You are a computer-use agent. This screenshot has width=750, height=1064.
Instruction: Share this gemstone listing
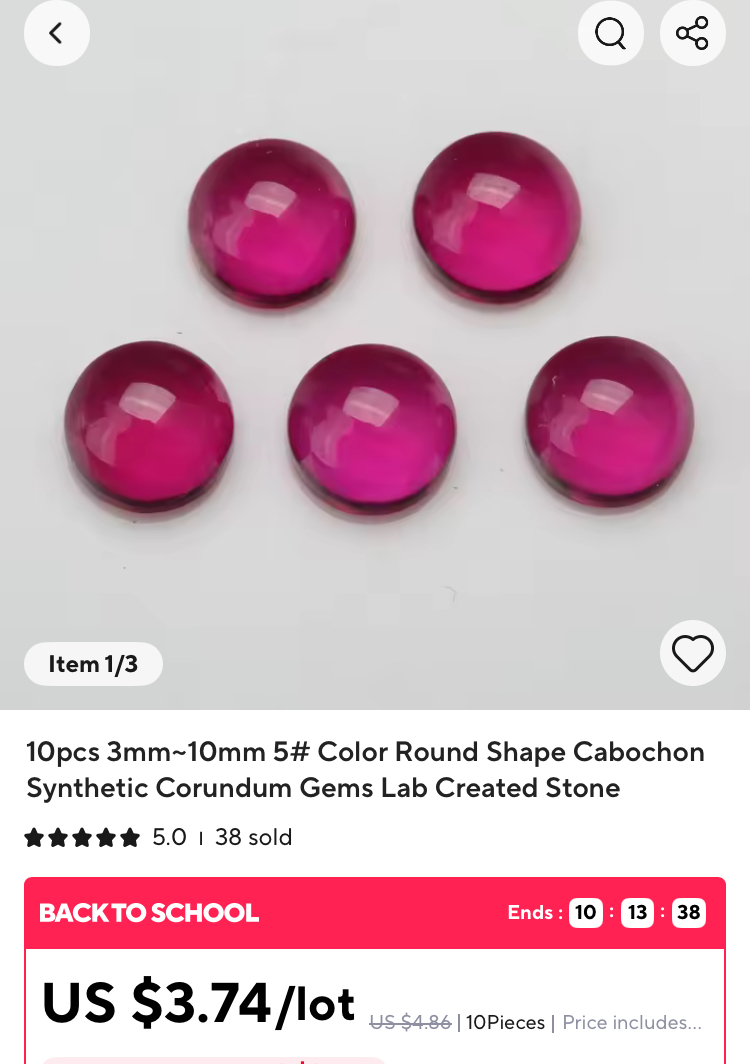[x=692, y=34]
